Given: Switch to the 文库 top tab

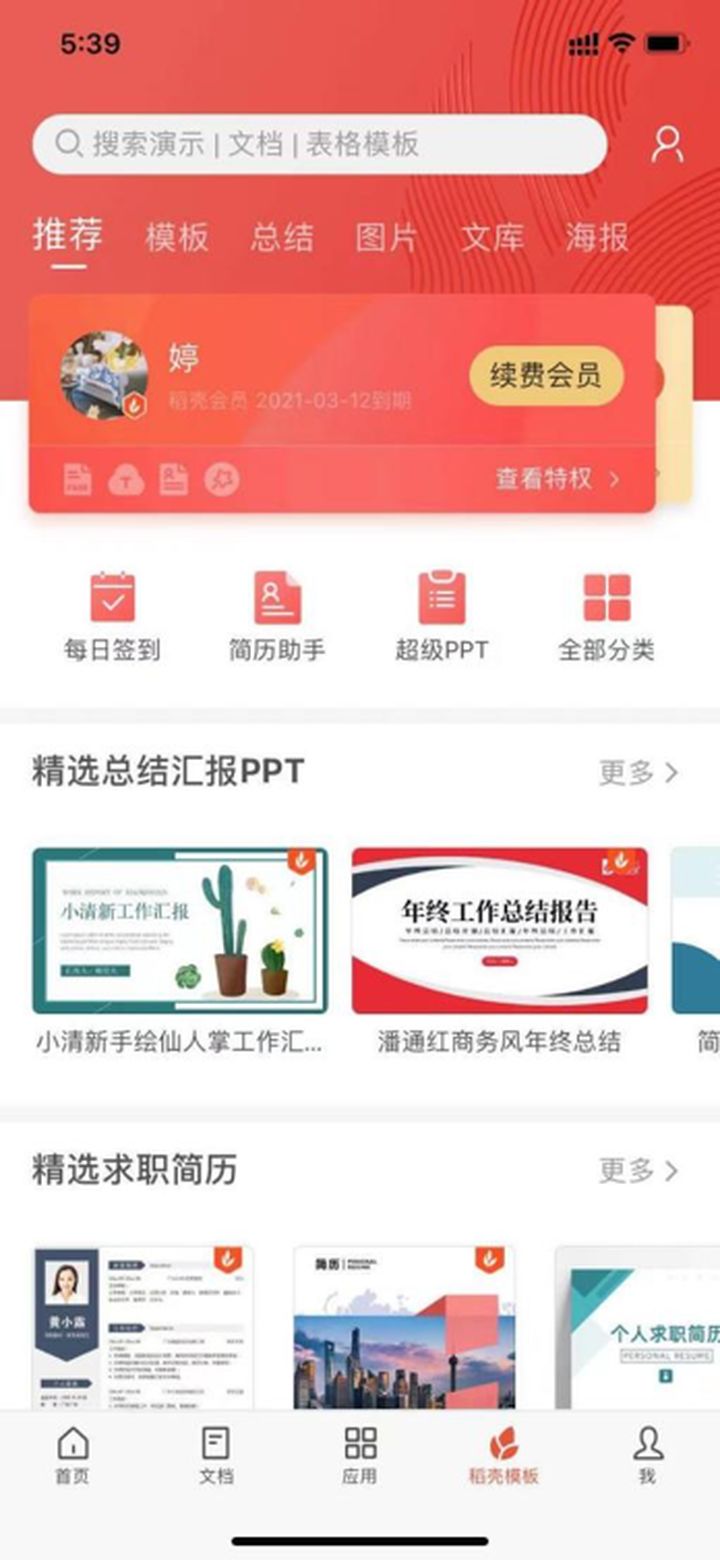Looking at the screenshot, I should (x=492, y=238).
